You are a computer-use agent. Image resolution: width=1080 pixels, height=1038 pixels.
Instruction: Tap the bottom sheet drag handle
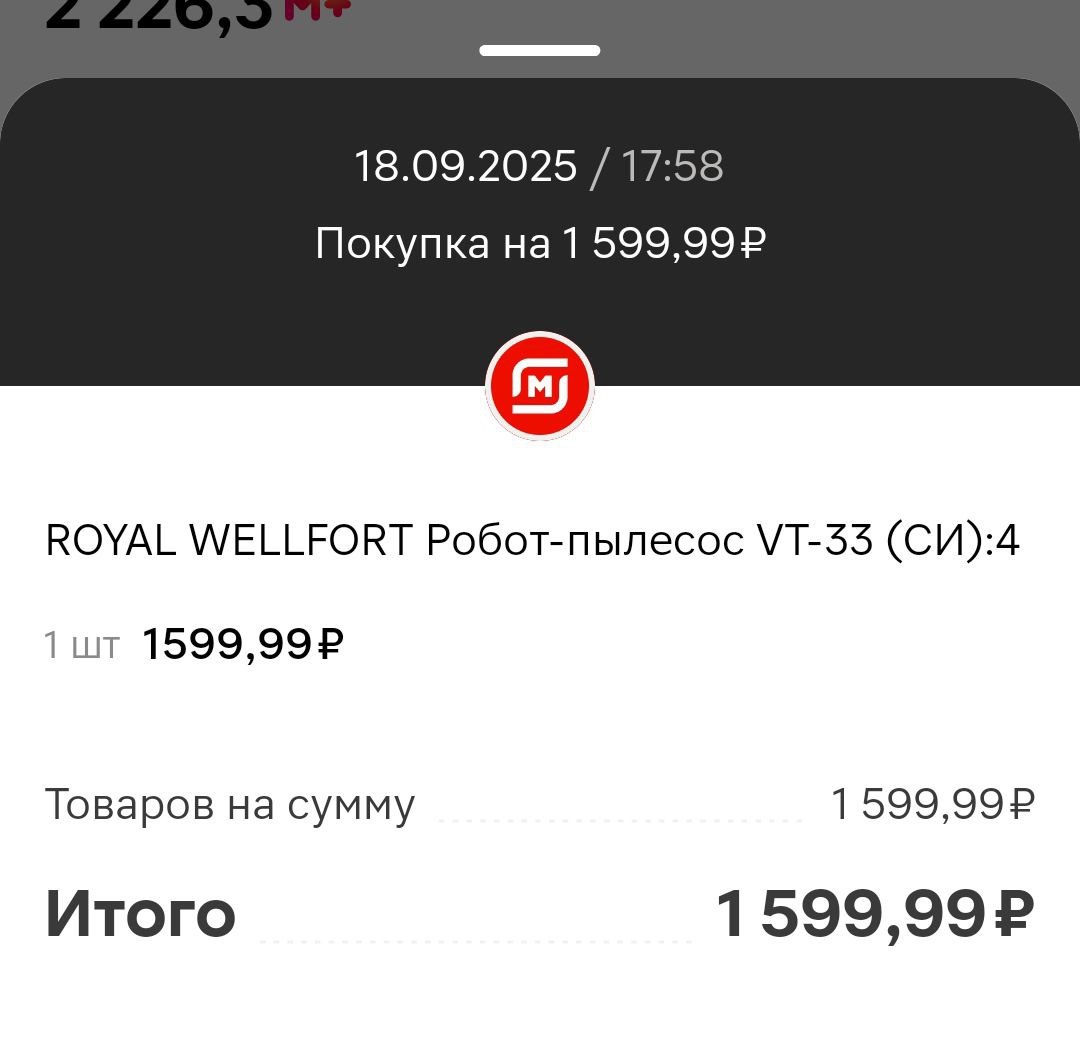coord(539,50)
